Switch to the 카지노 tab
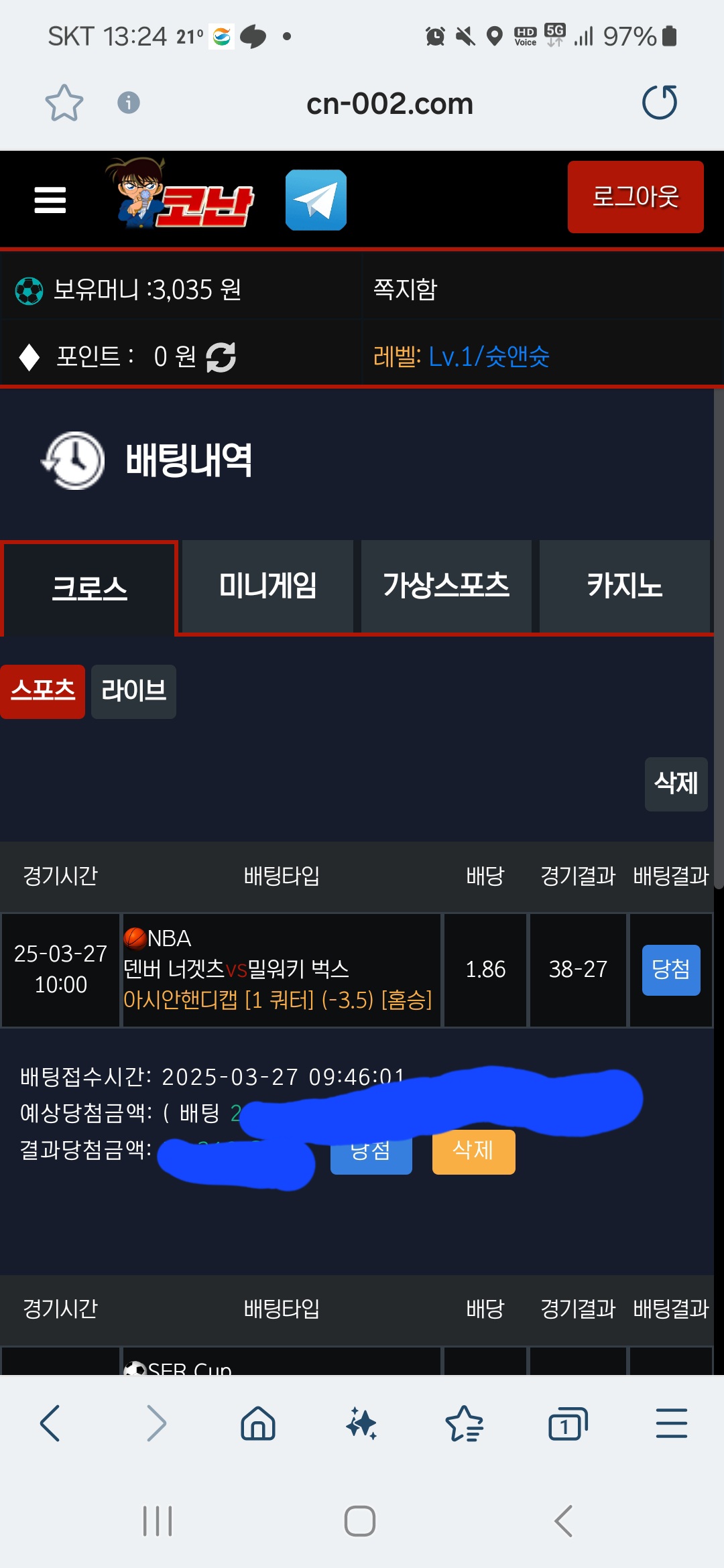This screenshot has height=1568, width=724. pos(624,586)
